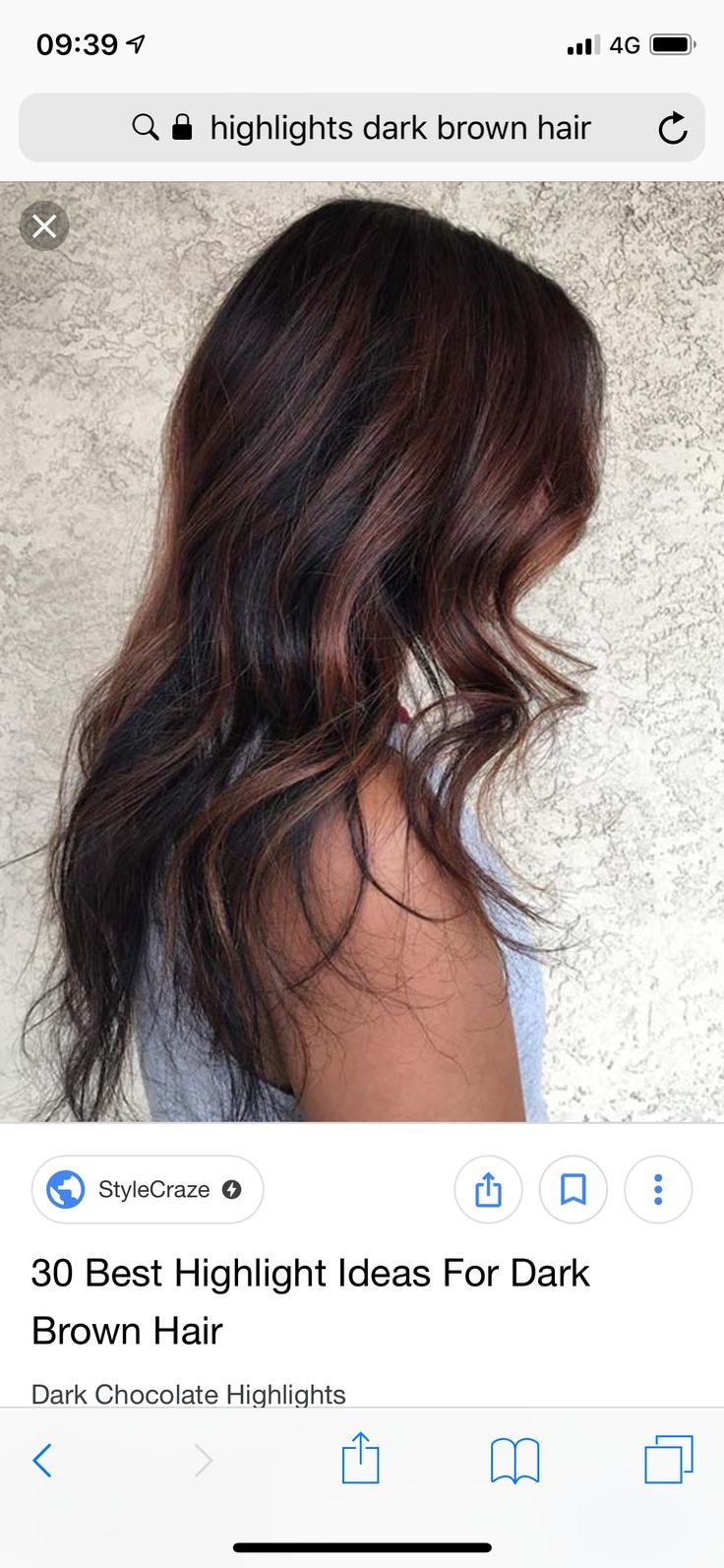
Task: Open the three-dot overflow menu
Action: coord(658,1189)
